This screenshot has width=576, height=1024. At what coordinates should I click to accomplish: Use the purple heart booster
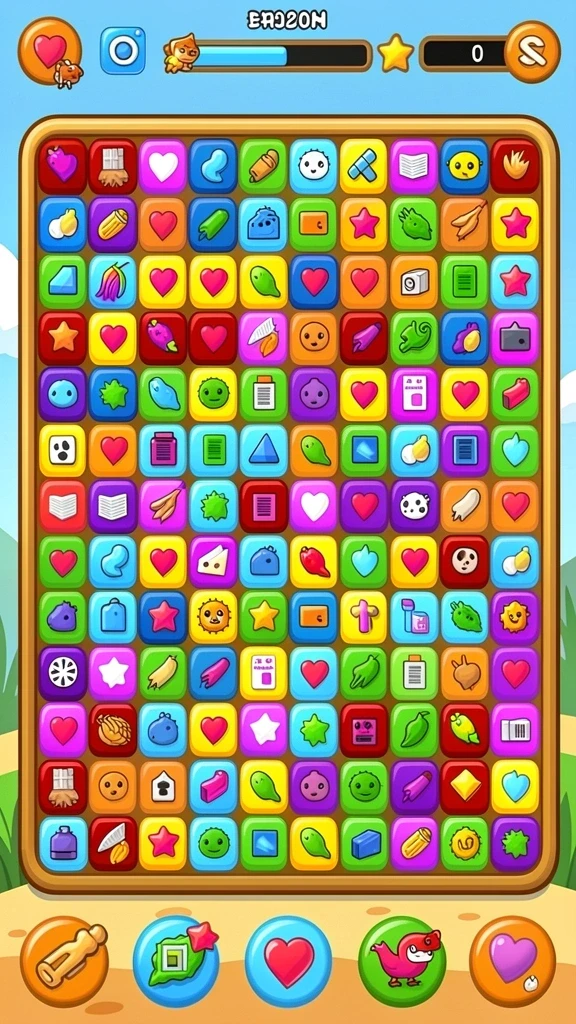(x=513, y=960)
